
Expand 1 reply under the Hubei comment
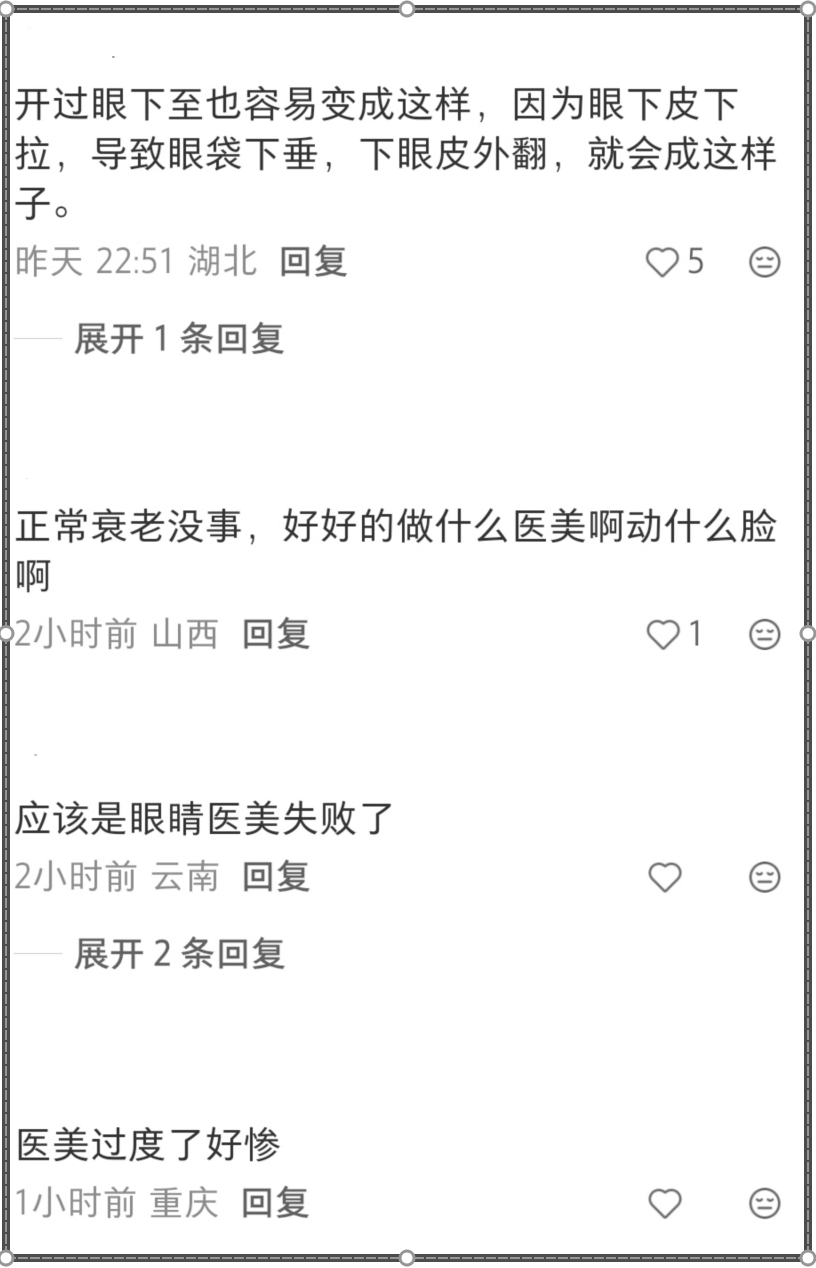point(178,340)
